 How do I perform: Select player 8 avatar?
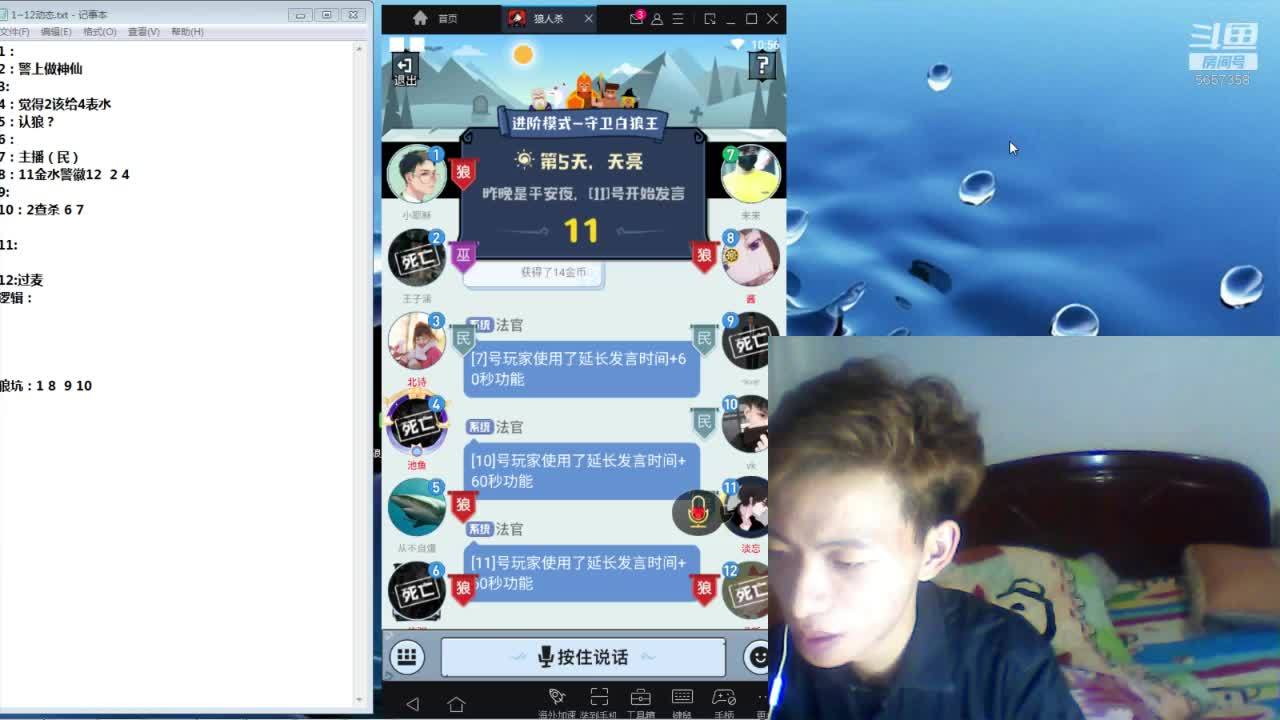pos(751,258)
